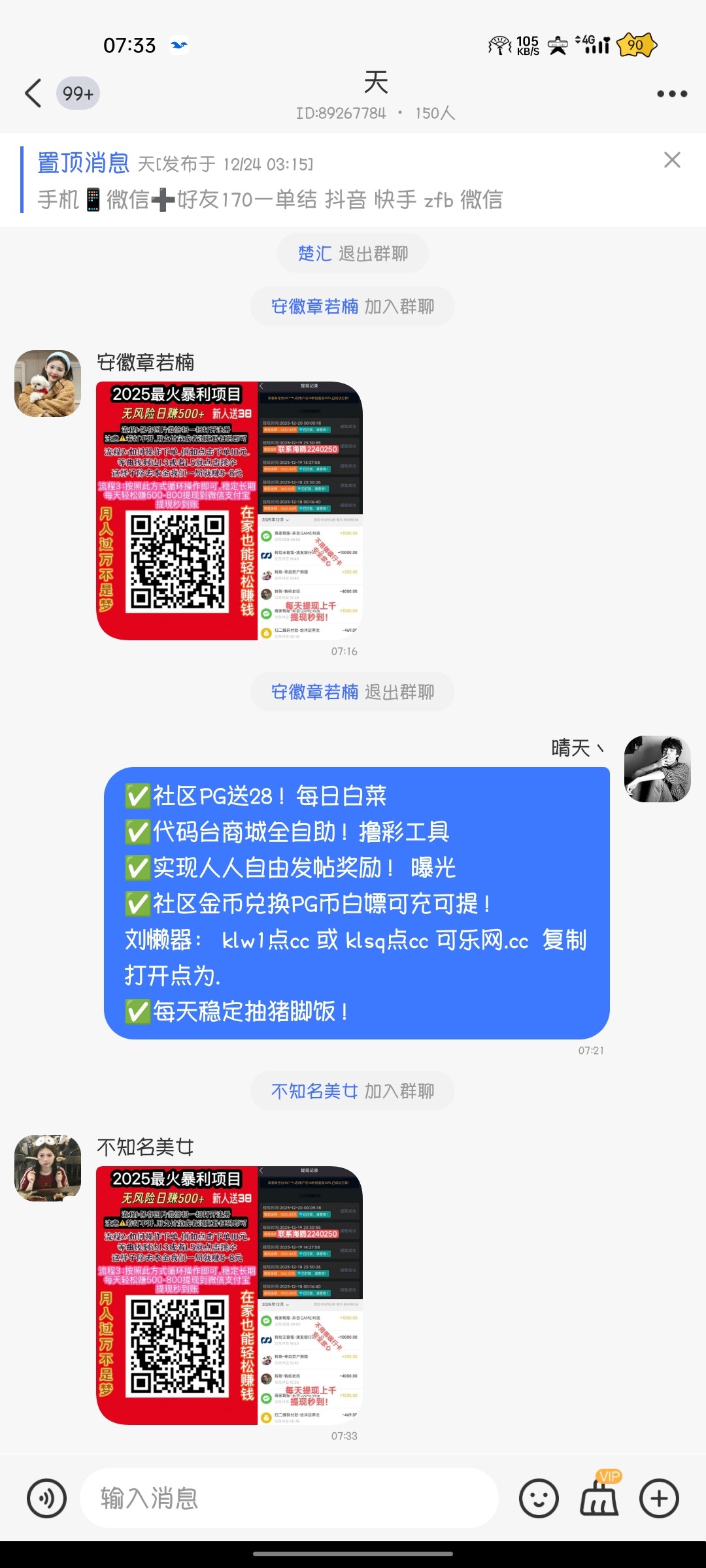The height and width of the screenshot is (1568, 706).
Task: Open the plus attachments menu
Action: coord(659,1498)
